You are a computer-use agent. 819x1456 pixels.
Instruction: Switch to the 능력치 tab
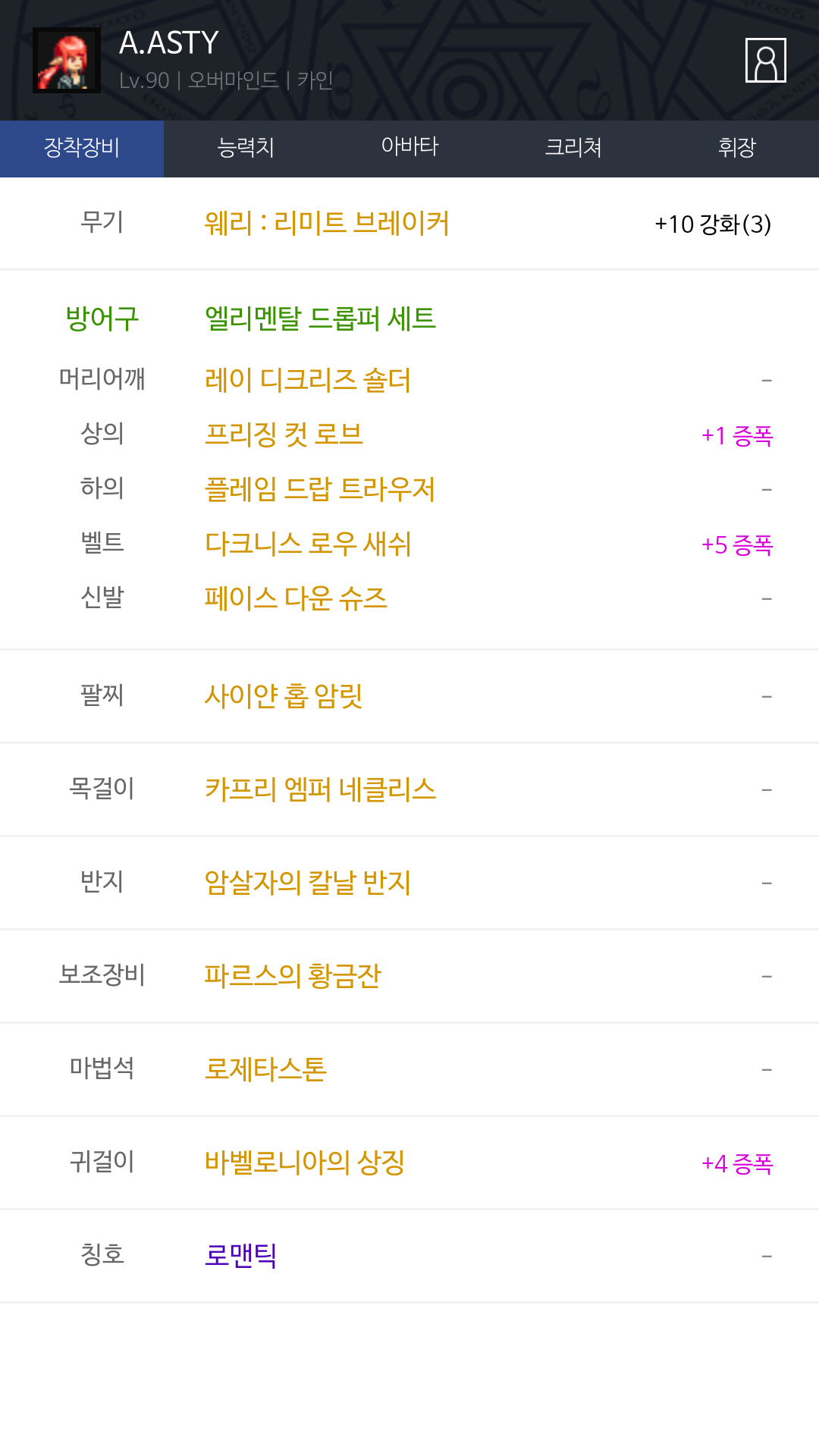(x=246, y=149)
